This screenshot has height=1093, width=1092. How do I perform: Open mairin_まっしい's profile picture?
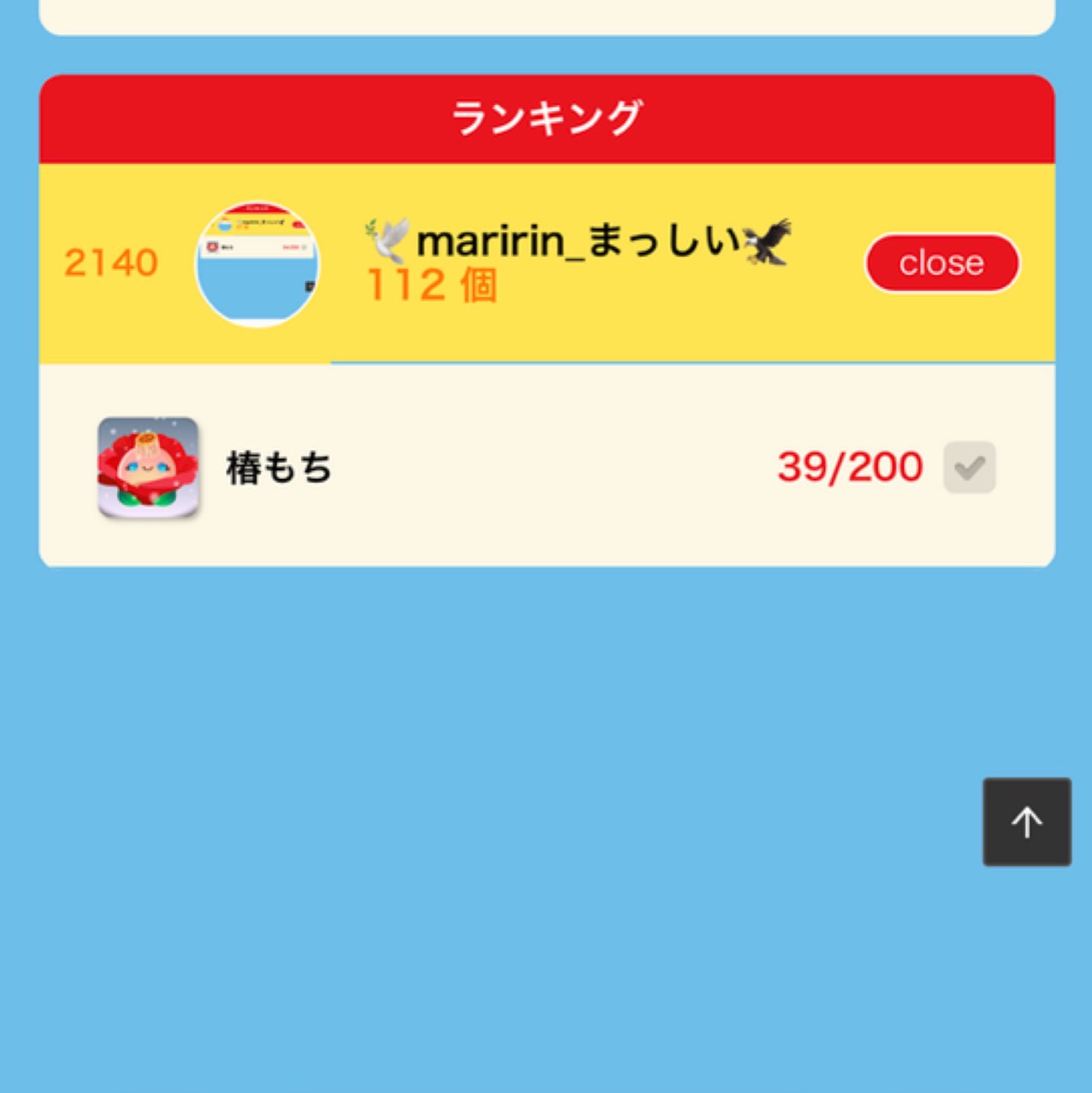click(257, 264)
